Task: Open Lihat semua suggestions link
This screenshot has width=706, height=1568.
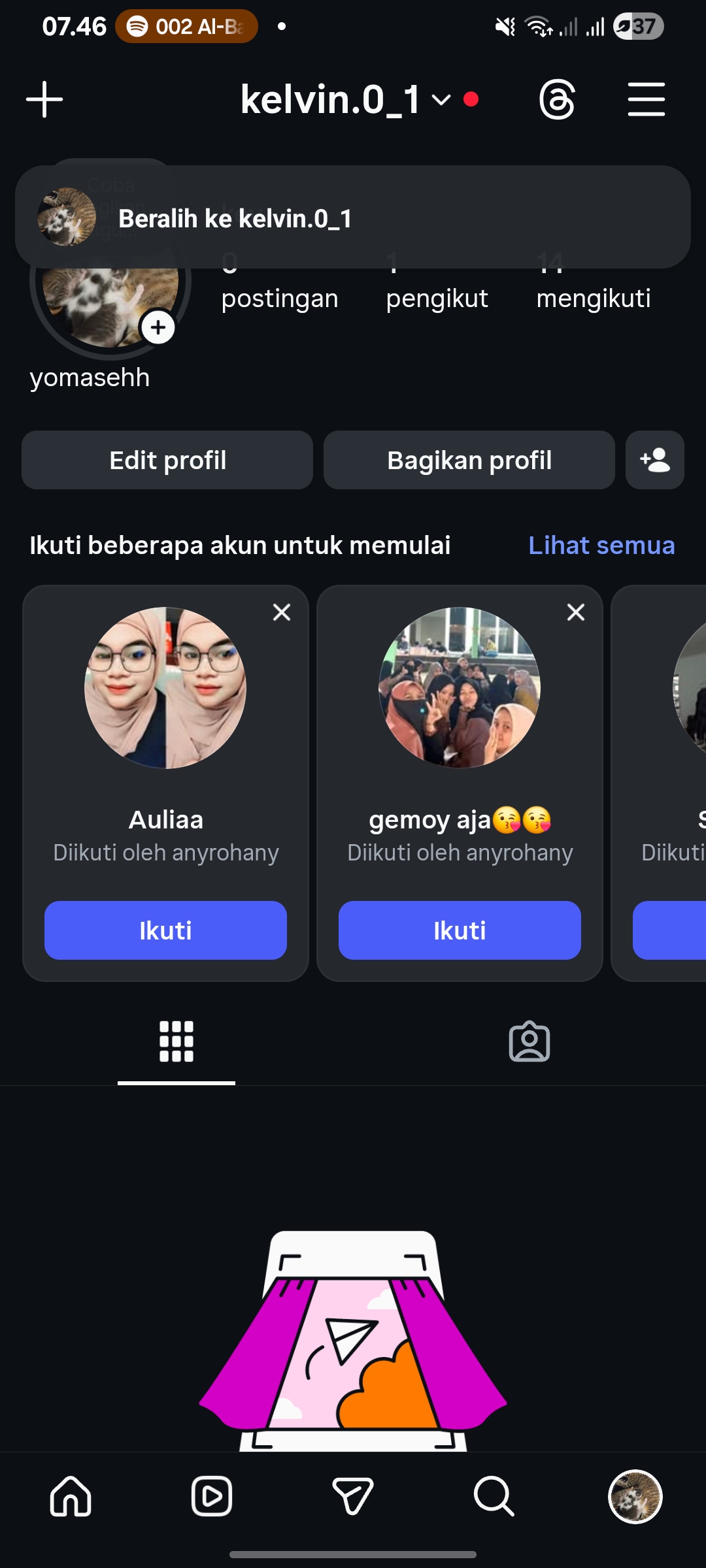Action: click(601, 546)
